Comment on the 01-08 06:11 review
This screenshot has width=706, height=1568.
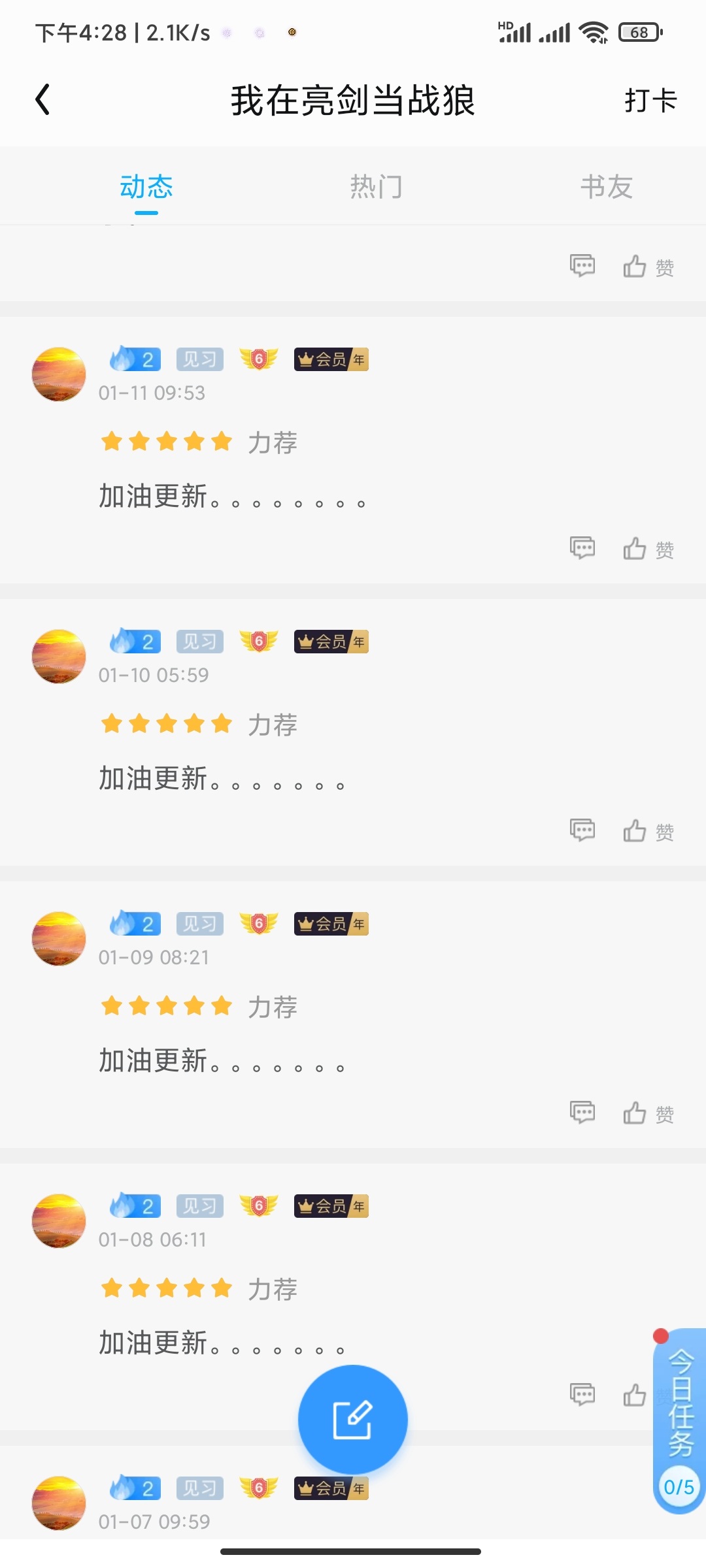point(582,1394)
